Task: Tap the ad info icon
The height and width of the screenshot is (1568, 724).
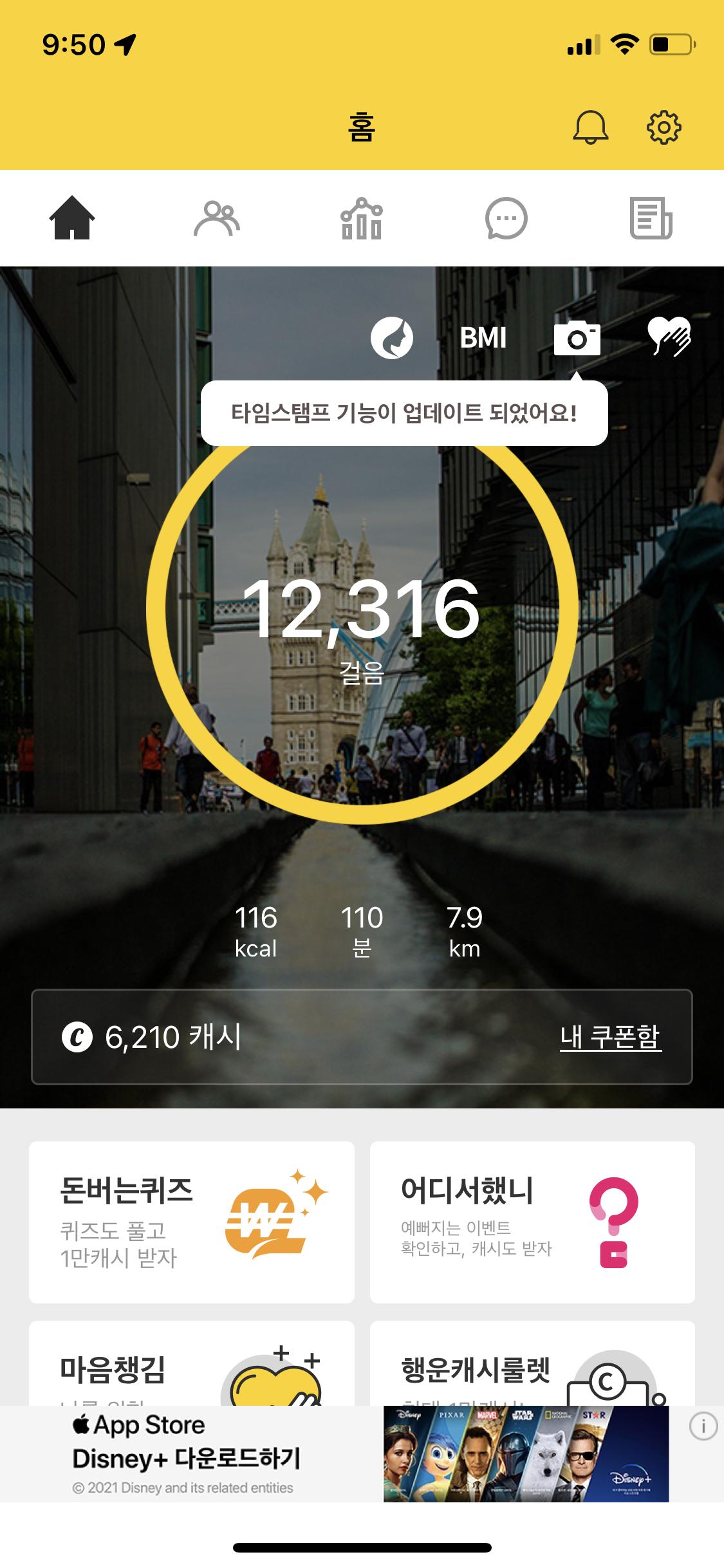Action: point(703,1427)
